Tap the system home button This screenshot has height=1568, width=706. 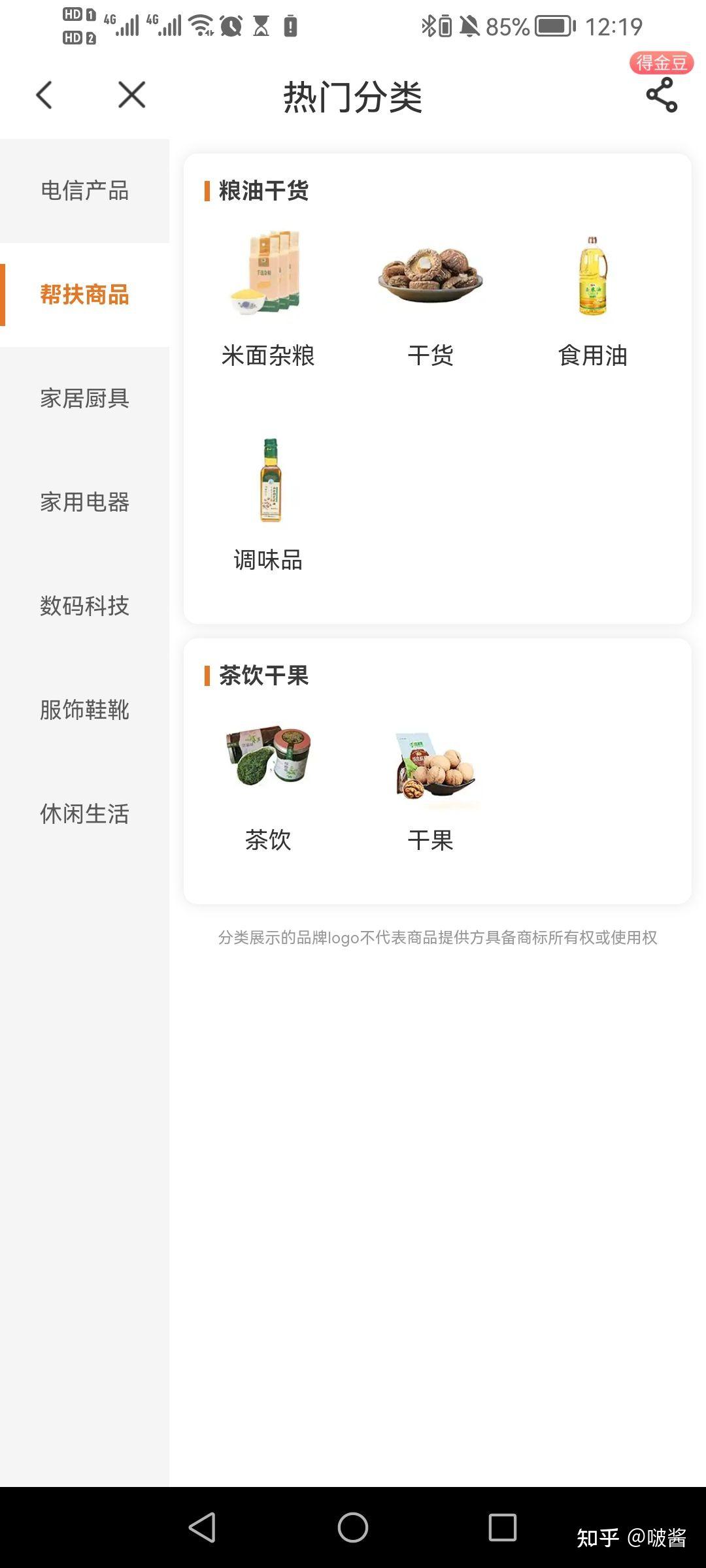coord(352,1527)
